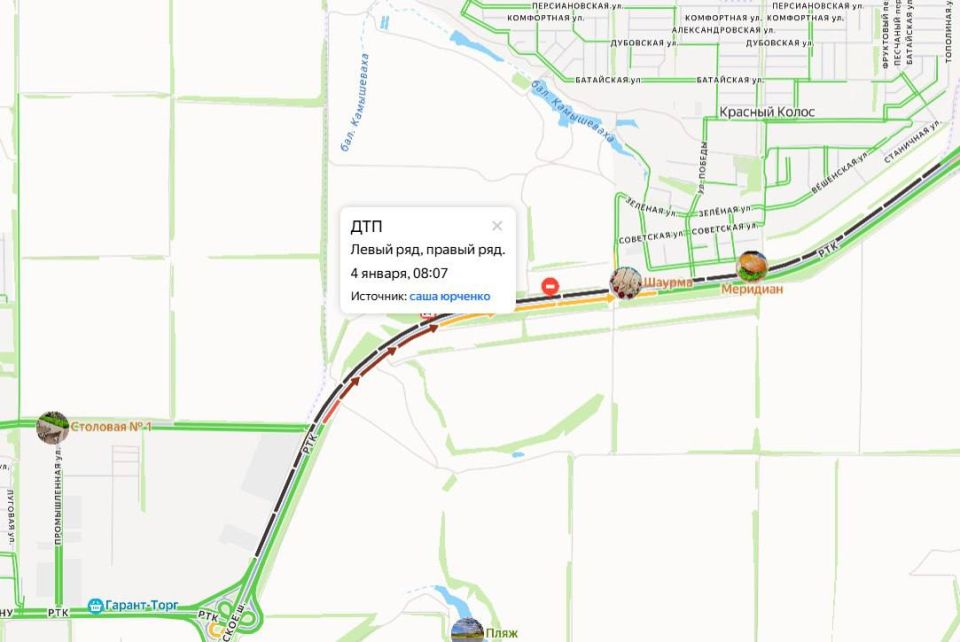Open the Пляж place marker

(467, 631)
